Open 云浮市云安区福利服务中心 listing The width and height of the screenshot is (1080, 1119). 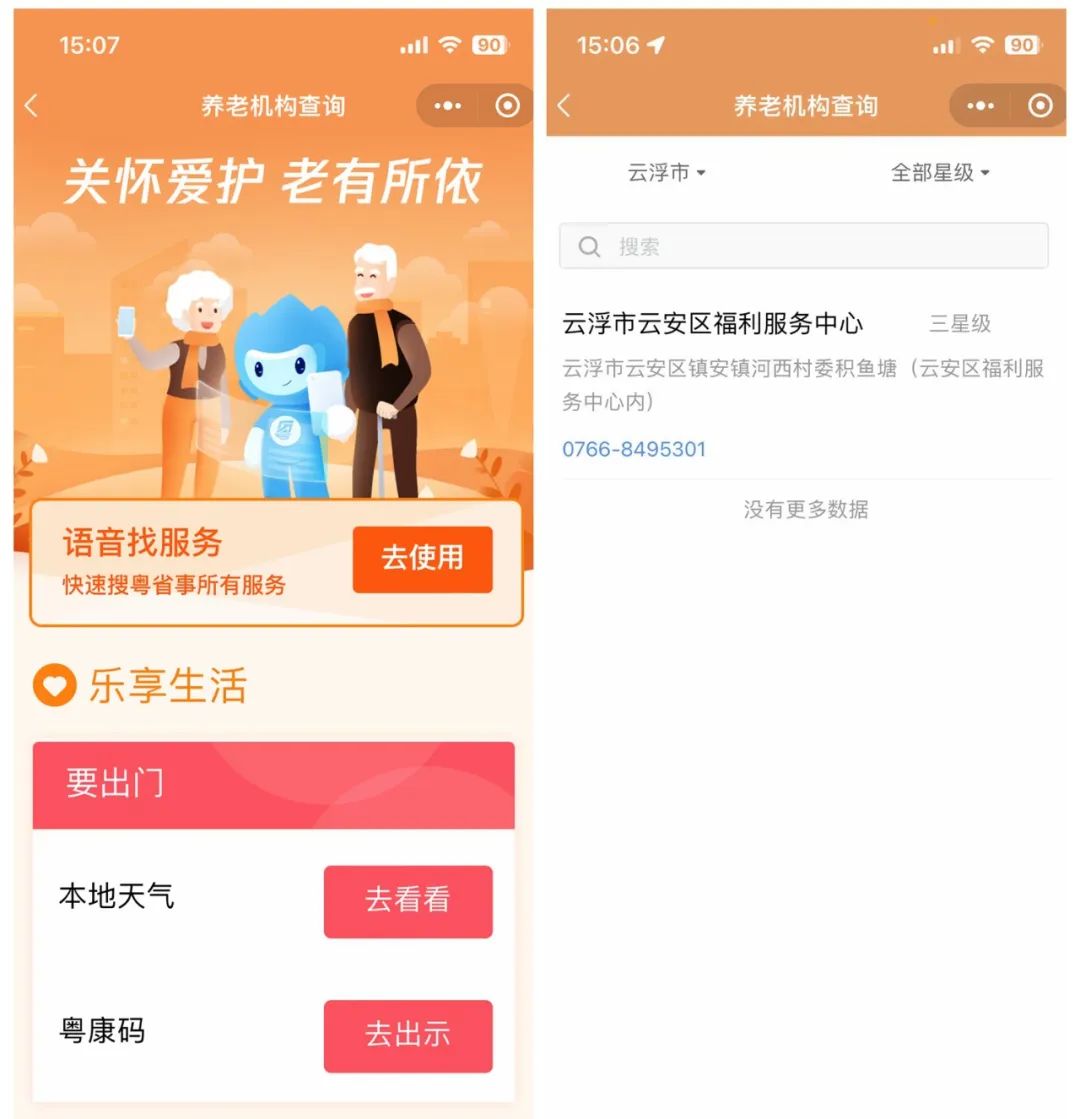tap(712, 324)
